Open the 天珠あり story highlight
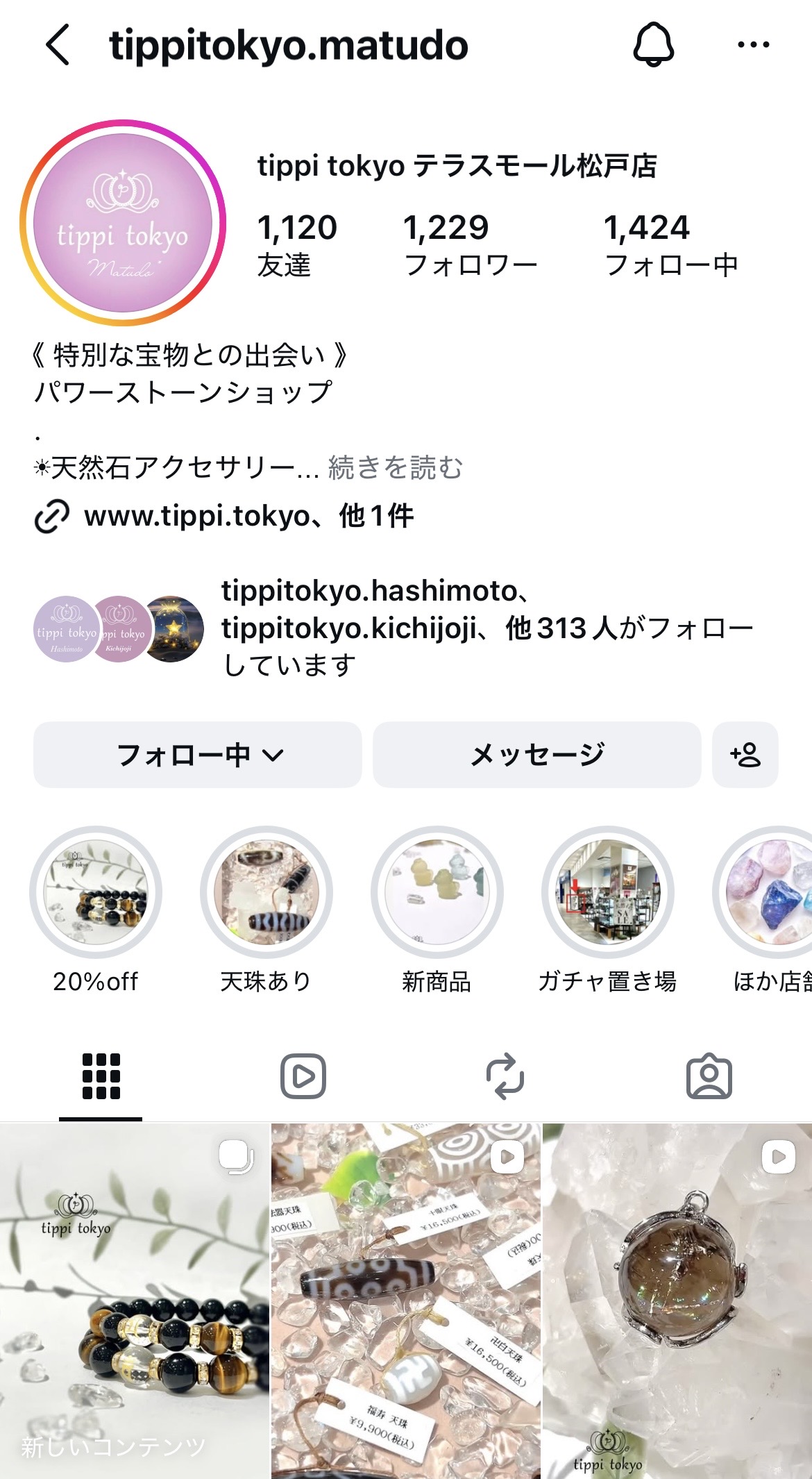812x1479 pixels. [267, 896]
